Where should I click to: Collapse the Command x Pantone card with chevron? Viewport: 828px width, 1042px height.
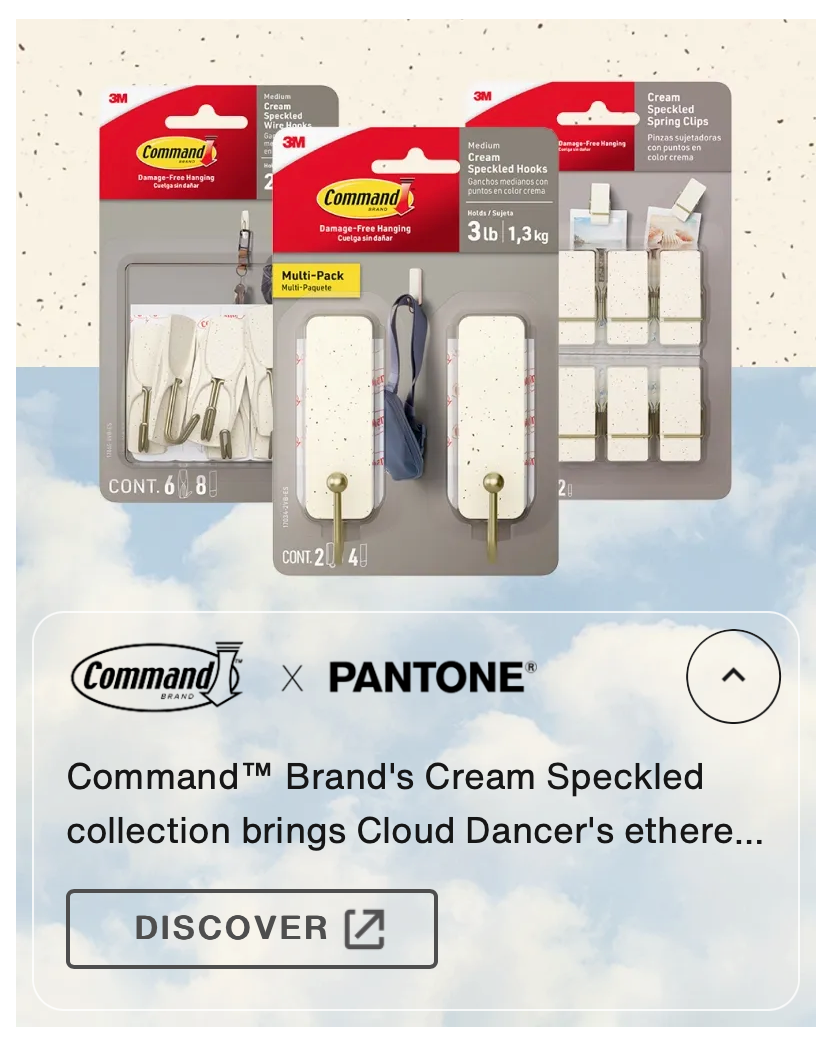733,676
